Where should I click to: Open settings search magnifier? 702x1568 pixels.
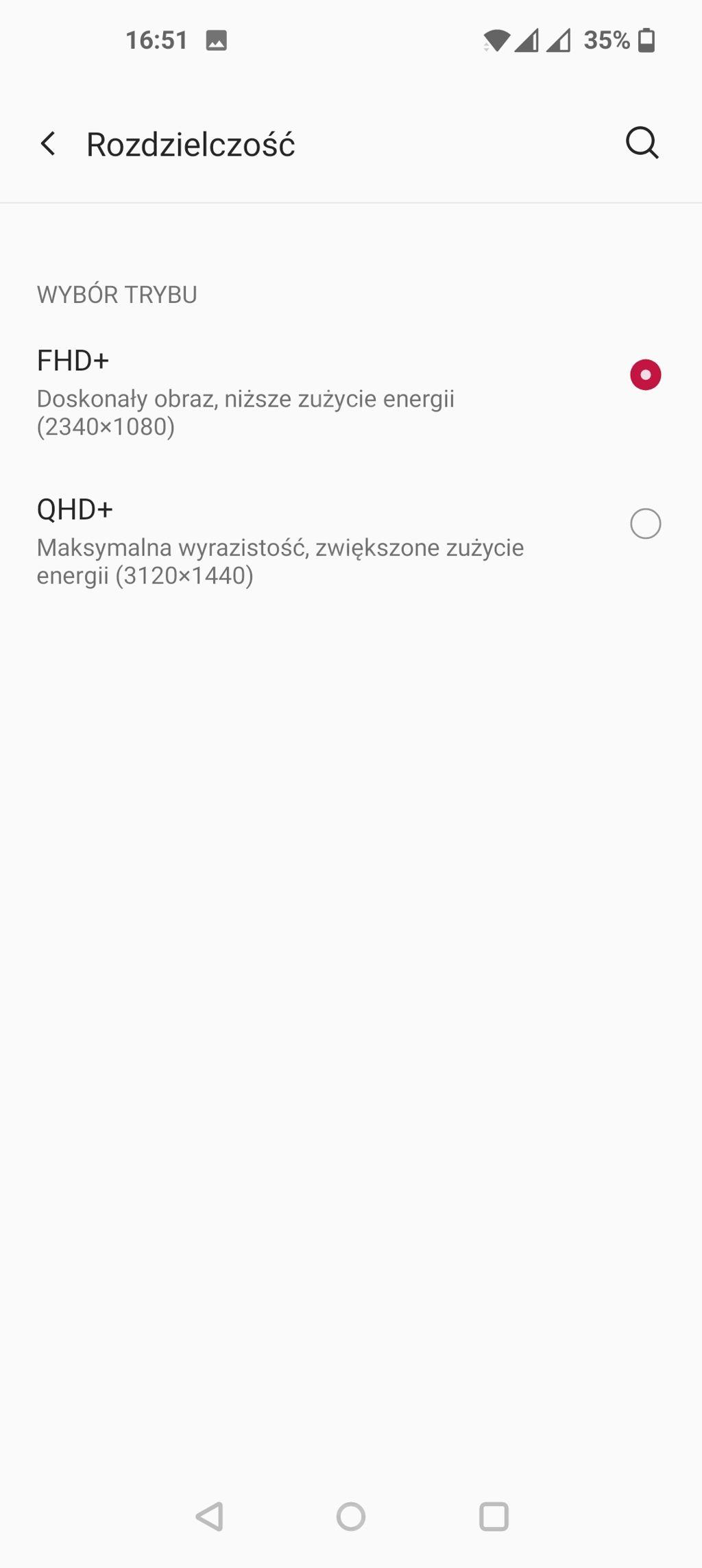642,143
